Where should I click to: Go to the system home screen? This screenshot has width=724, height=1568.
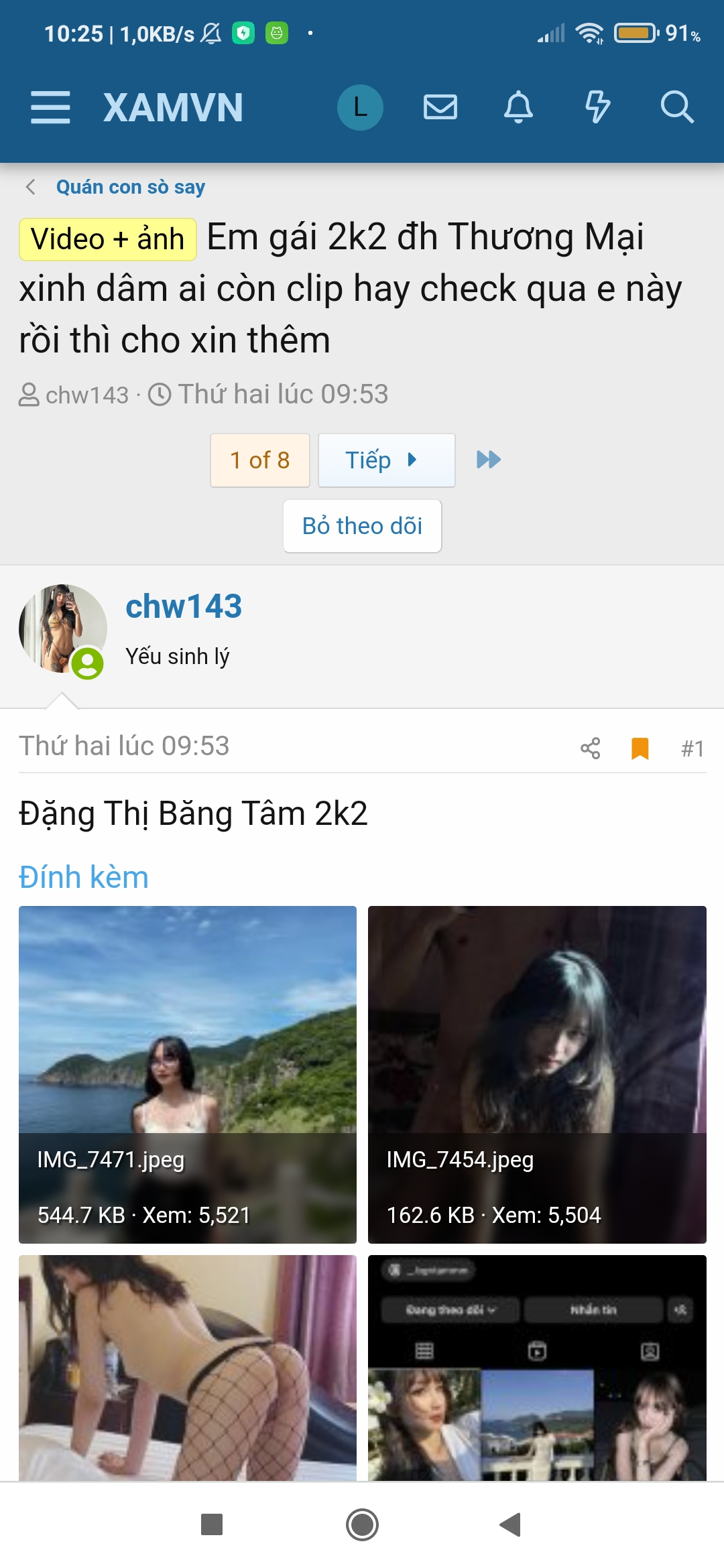pyautogui.click(x=362, y=1524)
